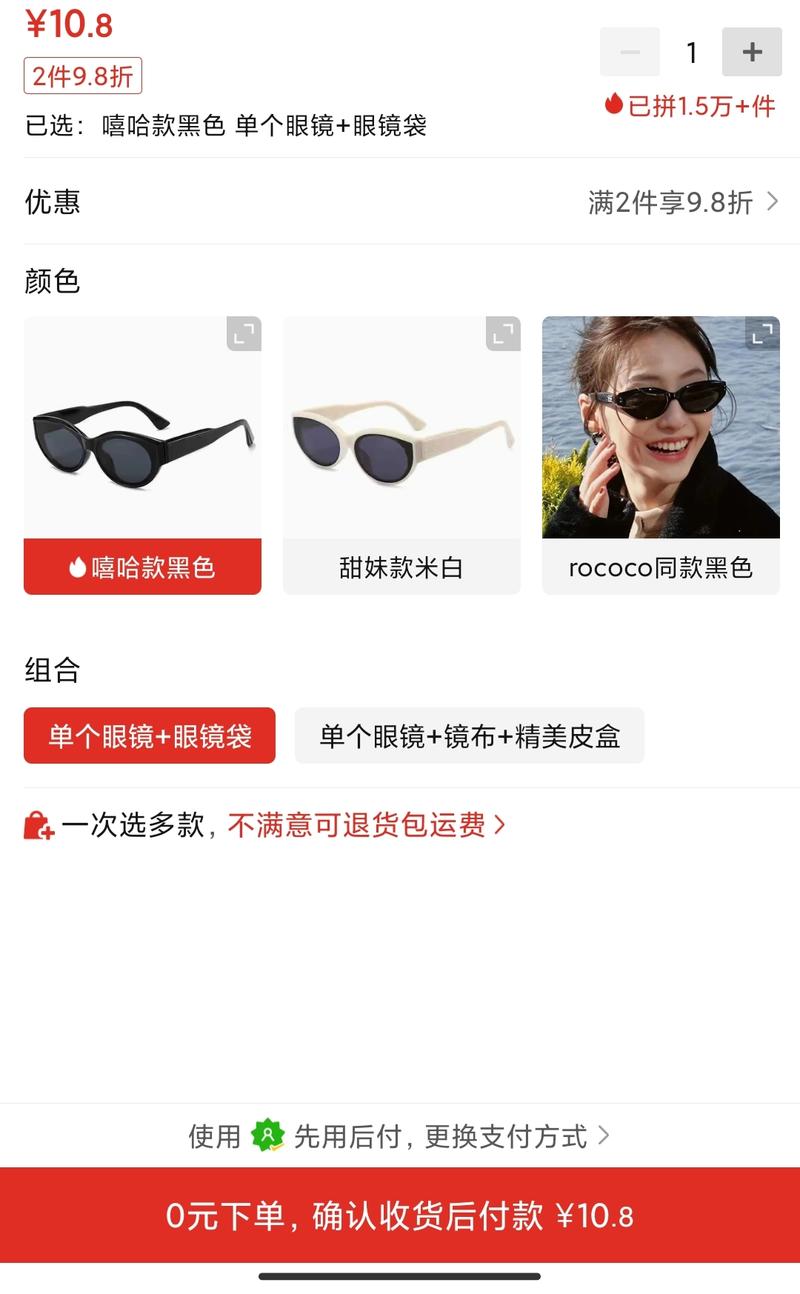Click the 优惠 row label

click(x=53, y=202)
